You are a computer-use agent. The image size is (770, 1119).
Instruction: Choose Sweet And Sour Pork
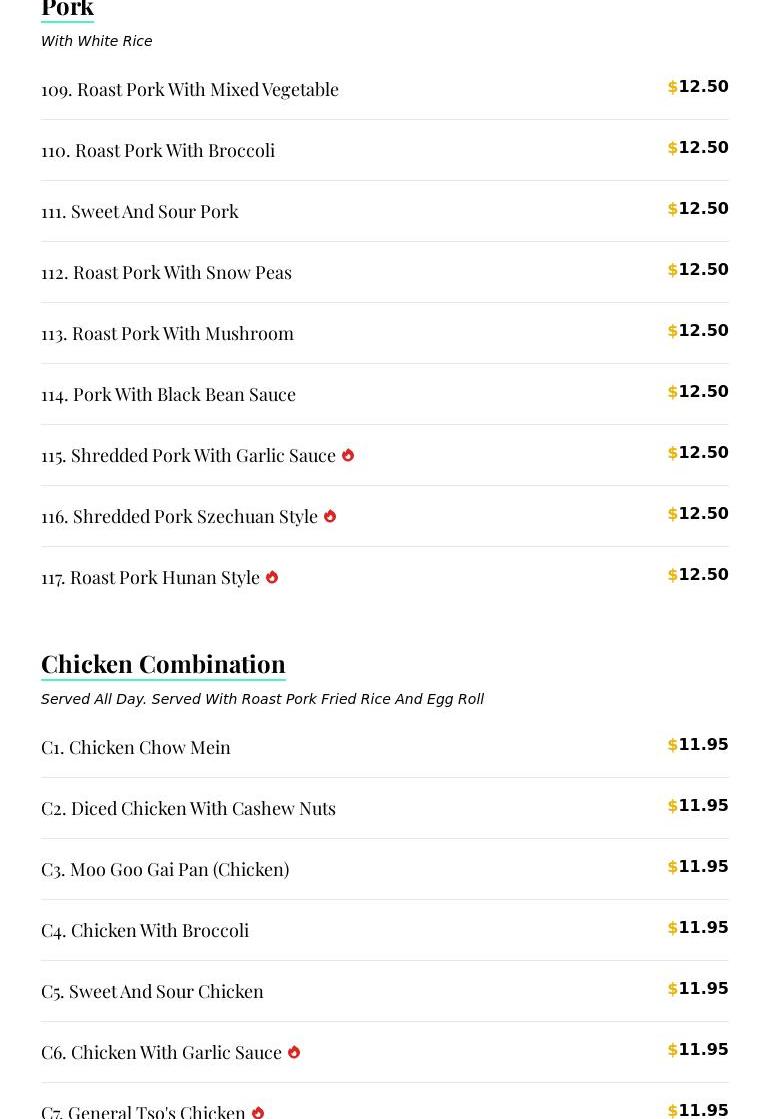coord(140,211)
